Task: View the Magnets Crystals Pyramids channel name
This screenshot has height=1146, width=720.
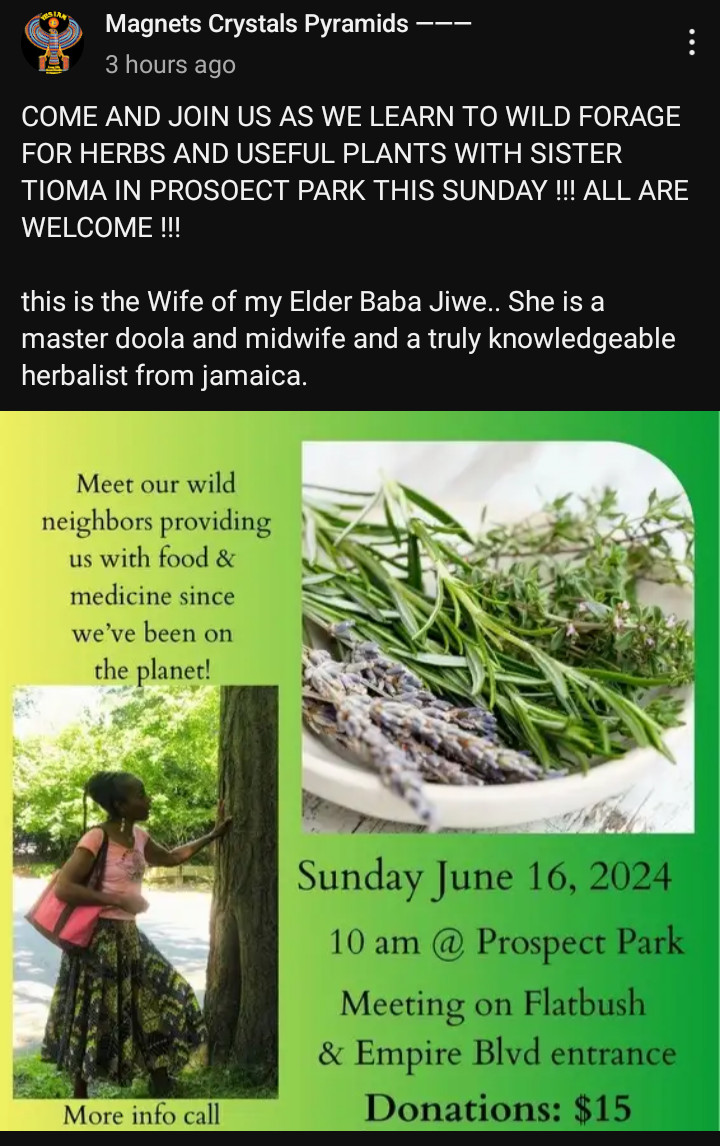Action: tap(257, 24)
